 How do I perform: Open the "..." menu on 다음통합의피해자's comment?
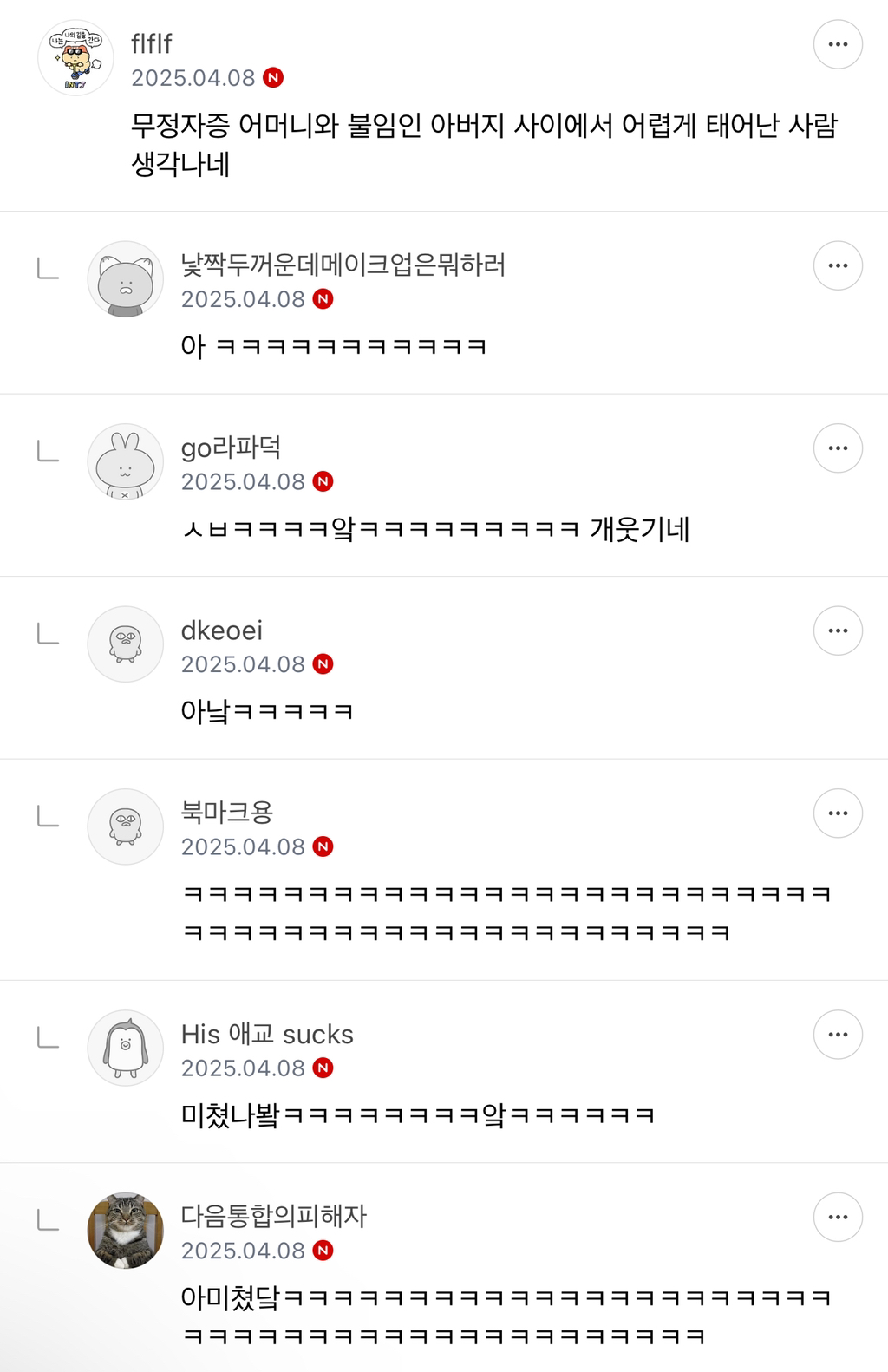837,1218
